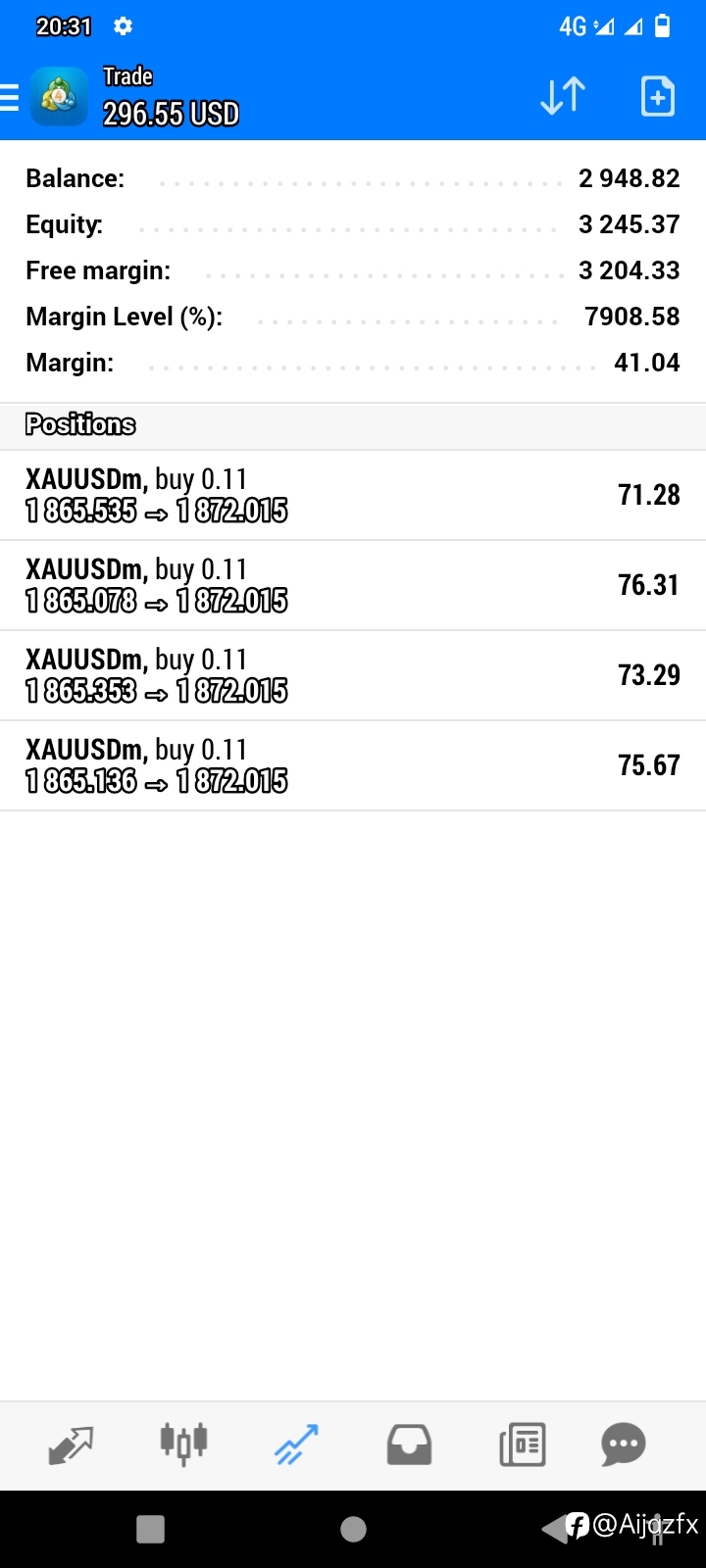Open the hamburger drawer menu

9,97
